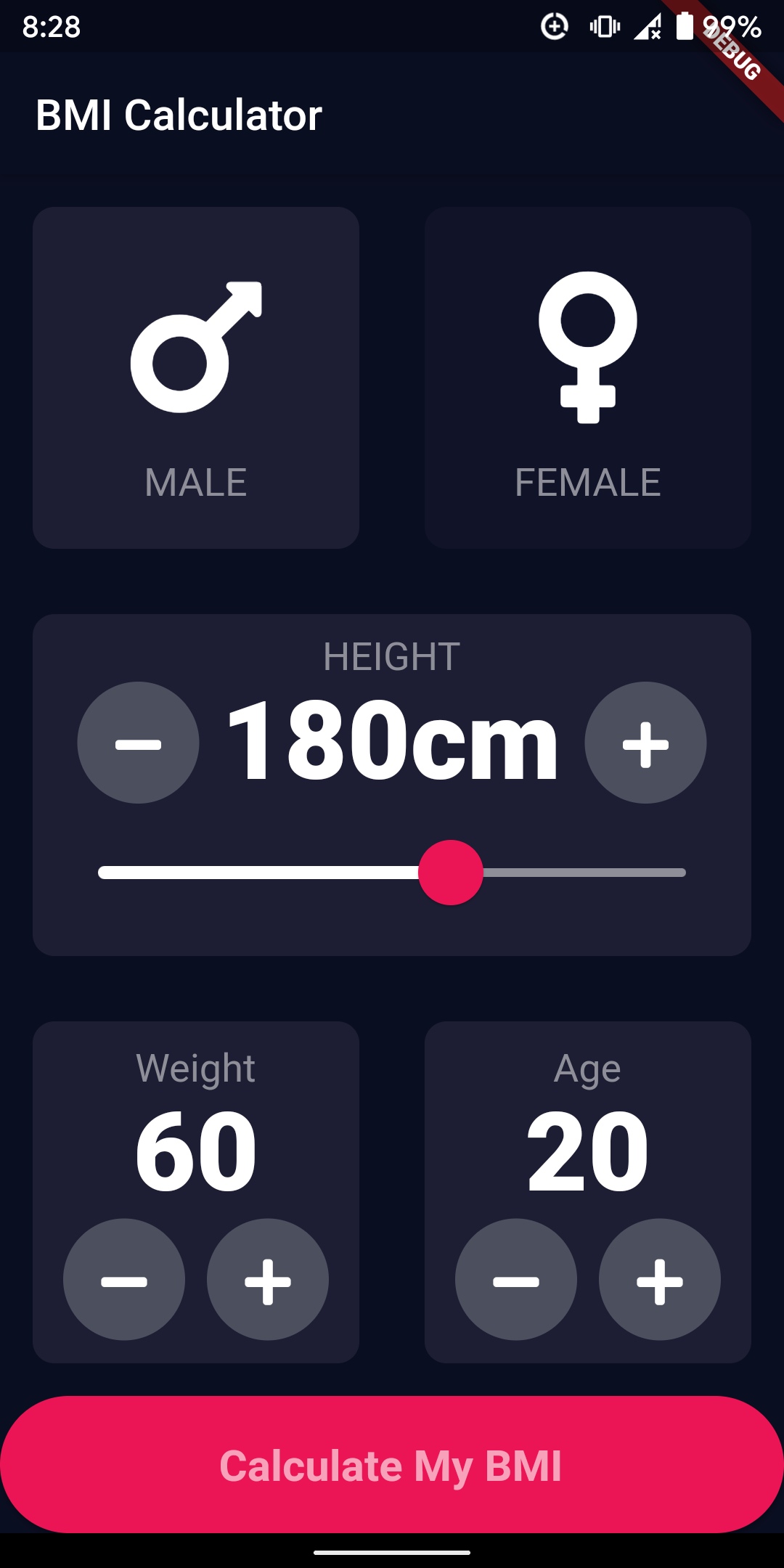Image resolution: width=784 pixels, height=1568 pixels.
Task: Tap the BMI Calculator title
Action: (179, 115)
